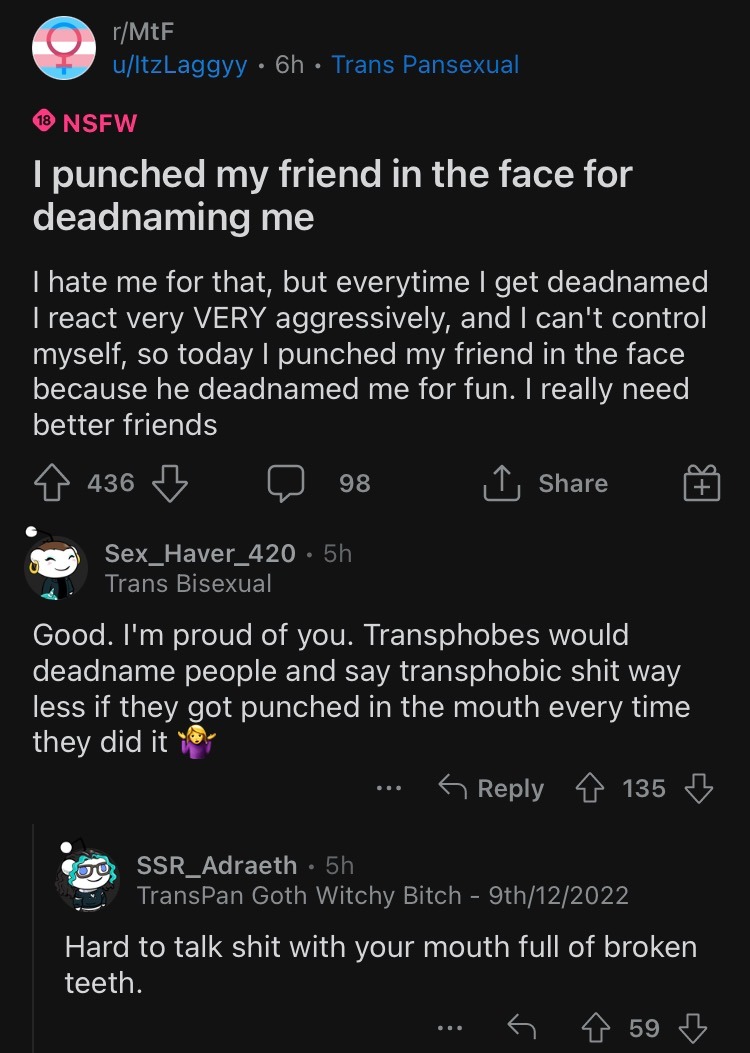
Task: Downvote Sex_Haver_420's comment
Action: point(698,789)
